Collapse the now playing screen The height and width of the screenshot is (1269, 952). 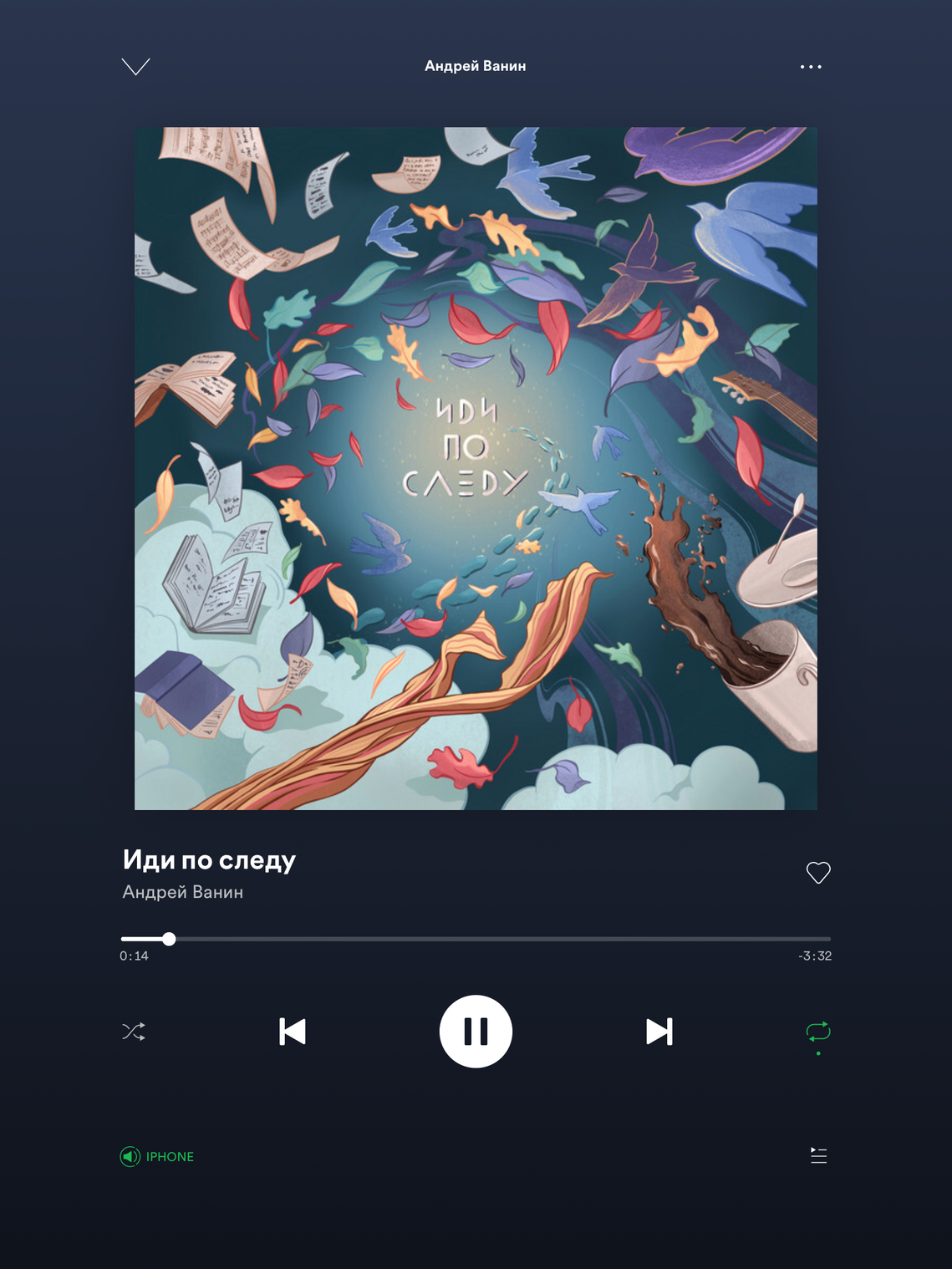[135, 66]
